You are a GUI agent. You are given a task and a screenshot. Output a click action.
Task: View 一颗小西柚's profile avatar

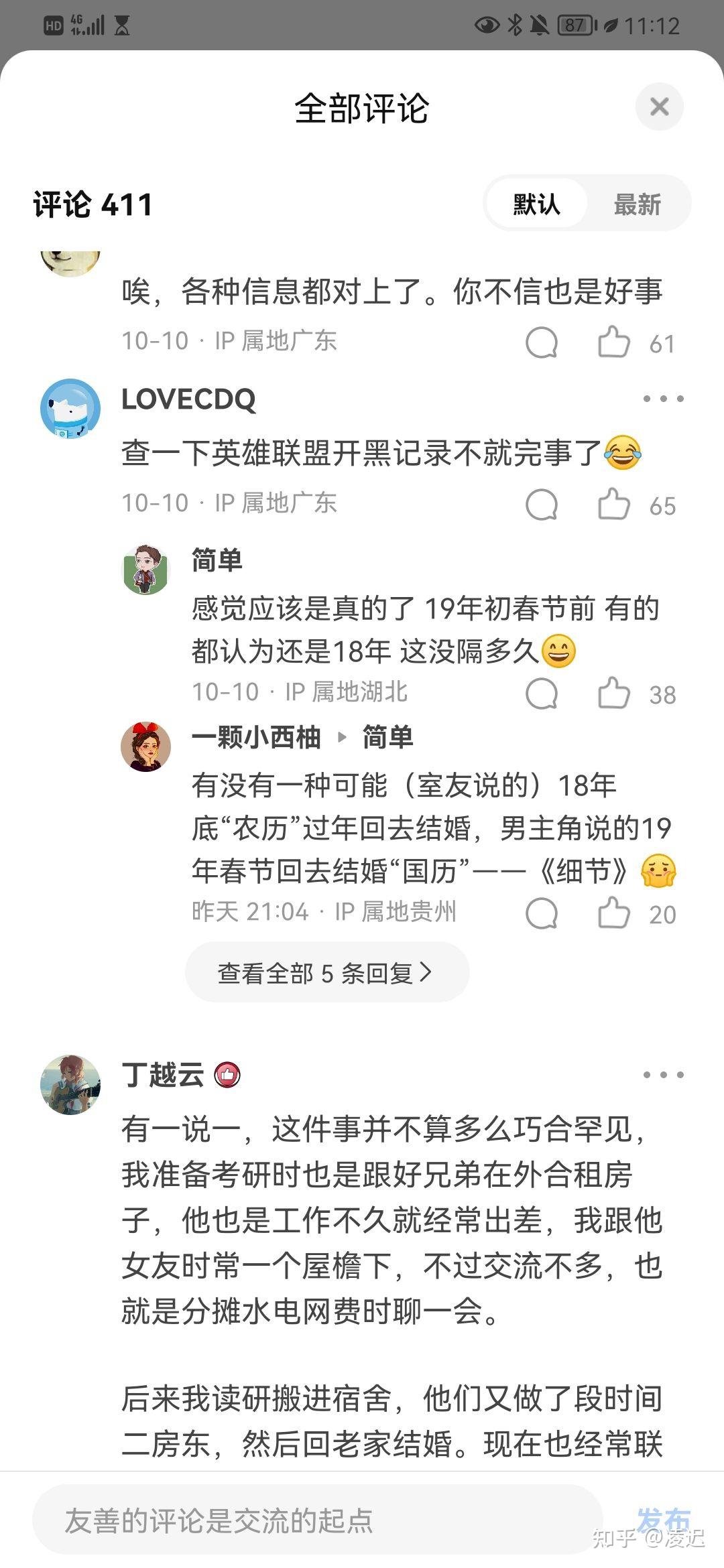(145, 746)
